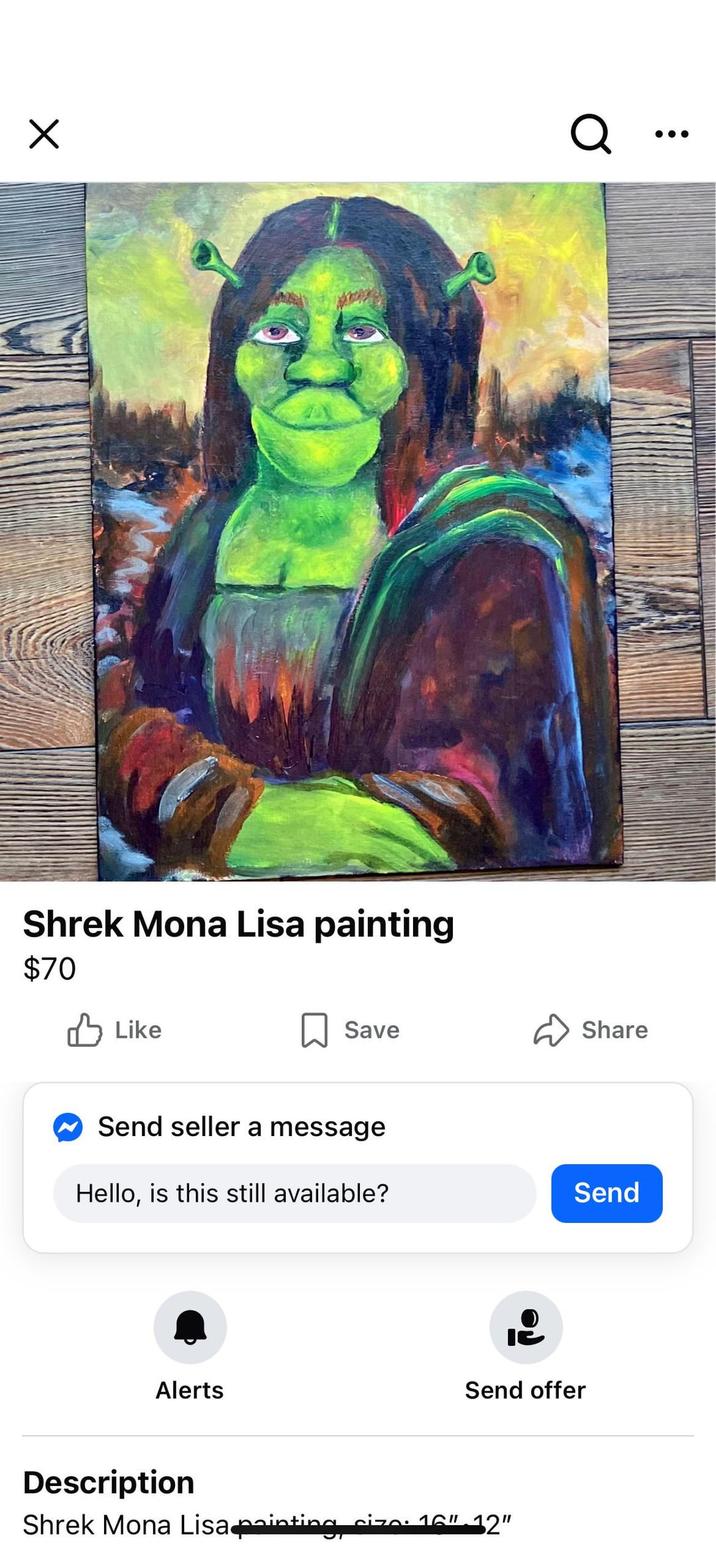This screenshot has width=716, height=1549.
Task: Share the Shrek Mona Lisa listing
Action: [x=591, y=1030]
